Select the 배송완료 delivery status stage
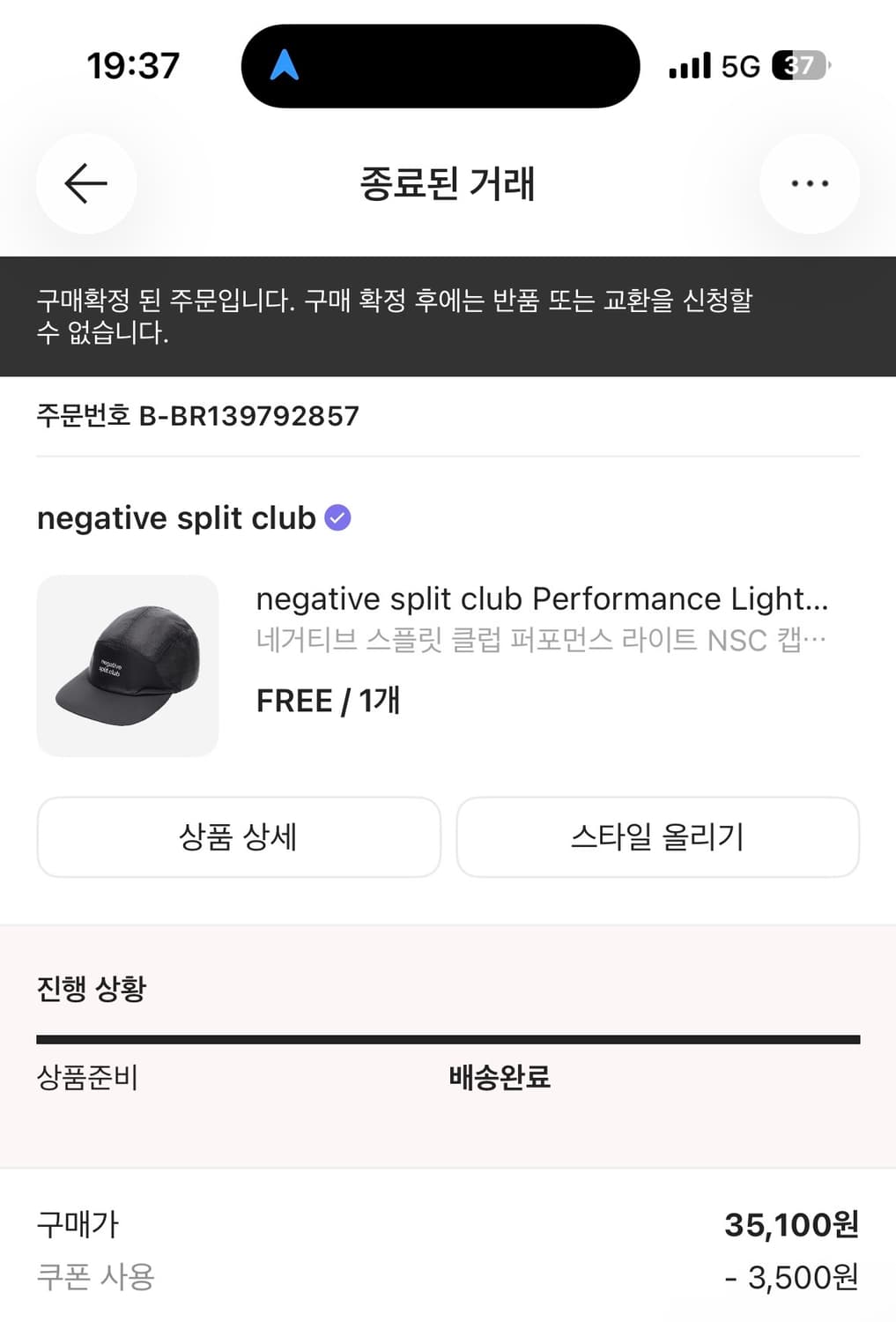This screenshot has height=1322, width=896. pos(497,1077)
